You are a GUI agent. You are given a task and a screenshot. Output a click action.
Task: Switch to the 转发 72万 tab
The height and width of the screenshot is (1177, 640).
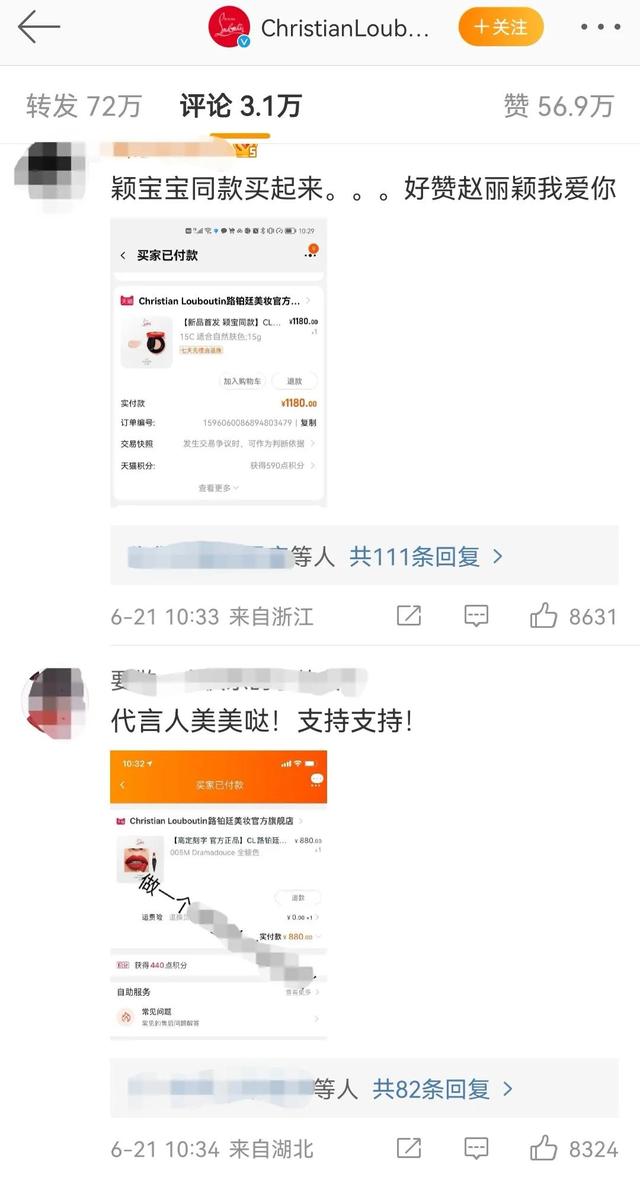point(84,106)
